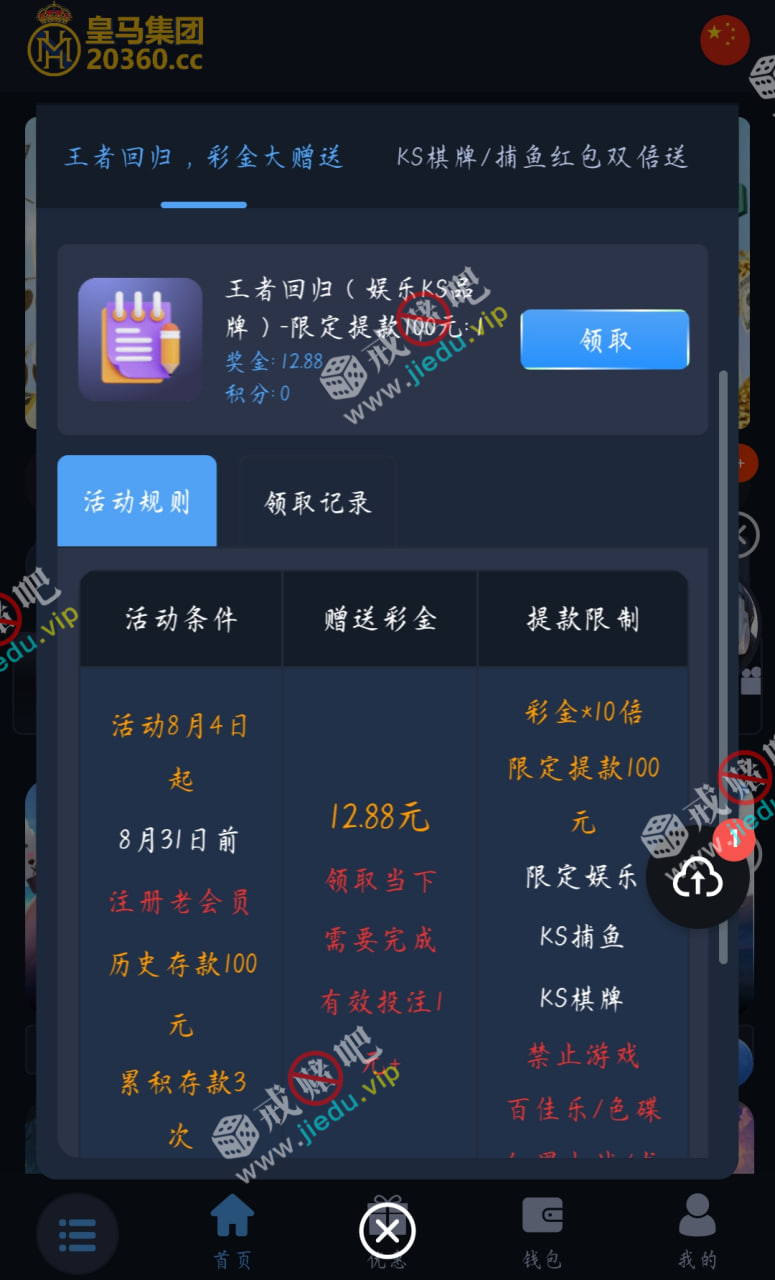This screenshot has height=1280, width=775.
Task: Go to the 首页 home tab
Action: [x=232, y=1230]
